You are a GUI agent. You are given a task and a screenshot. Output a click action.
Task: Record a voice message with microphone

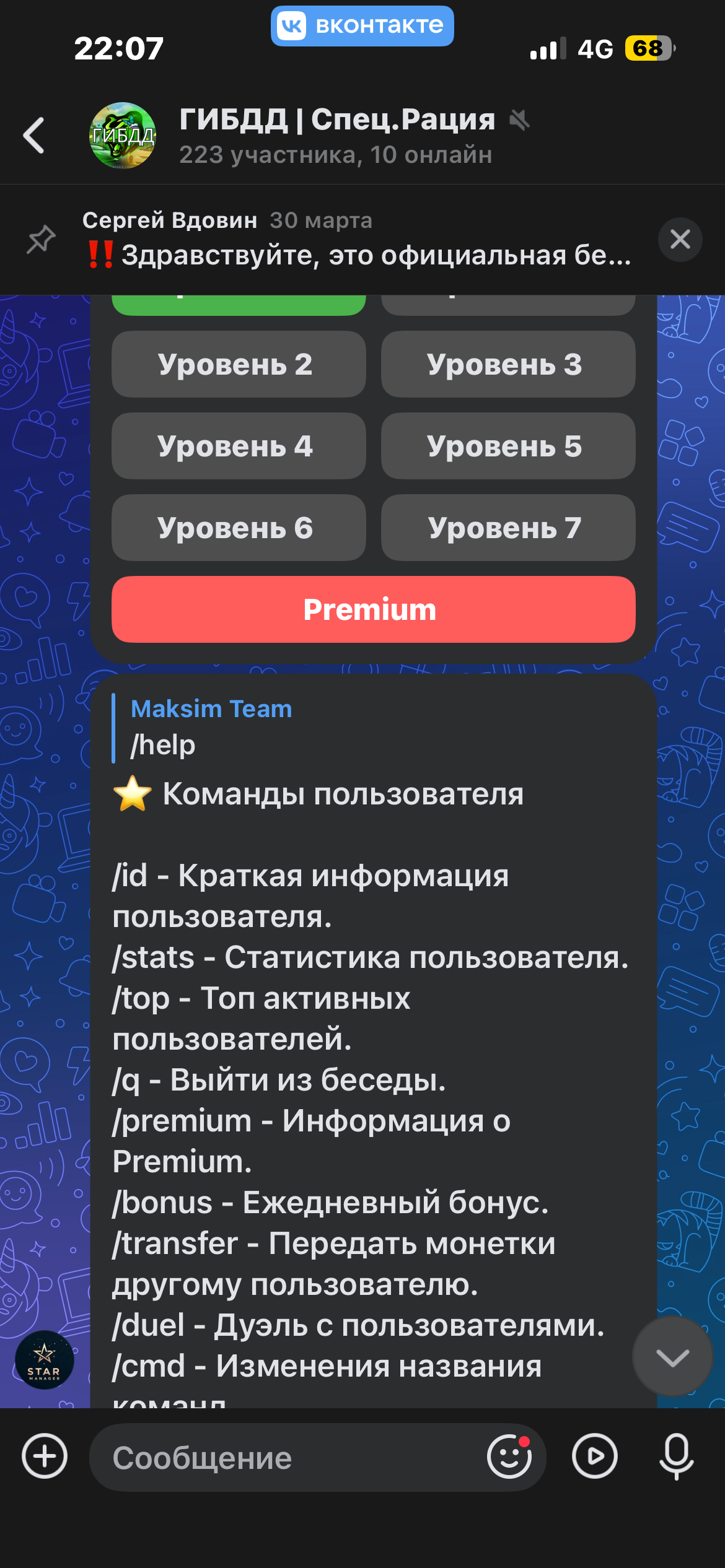[x=676, y=1456]
